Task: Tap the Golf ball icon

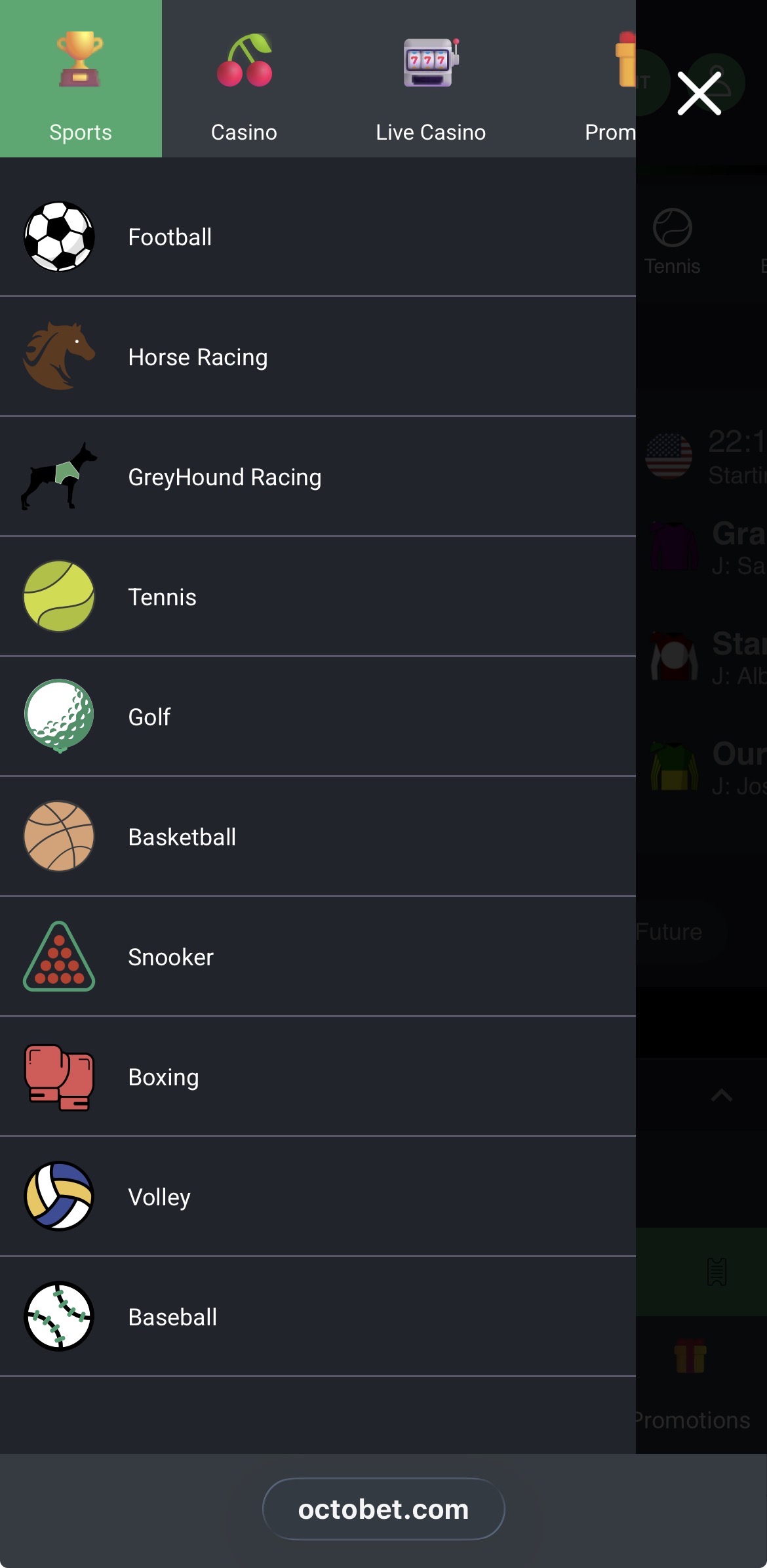Action: pos(59,716)
